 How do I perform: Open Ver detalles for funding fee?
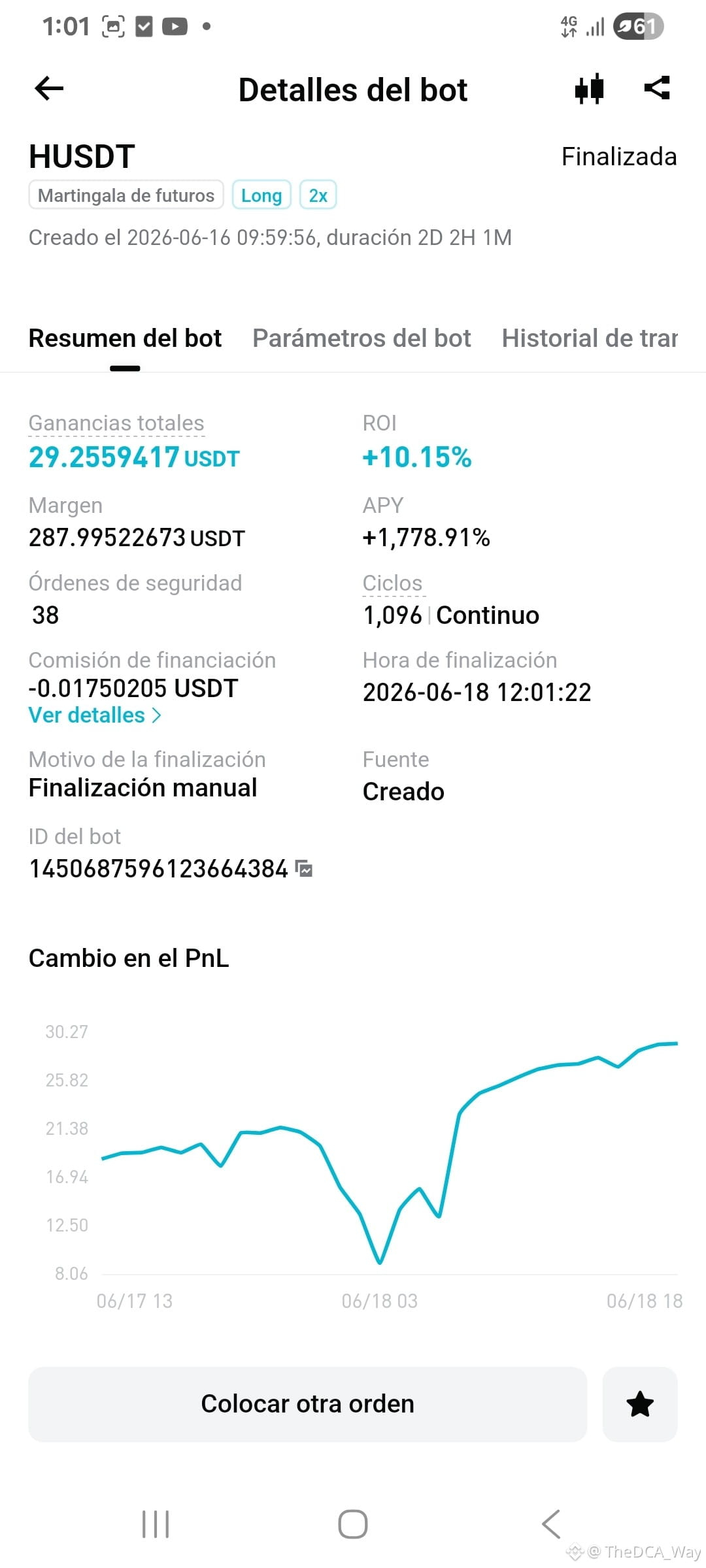95,715
